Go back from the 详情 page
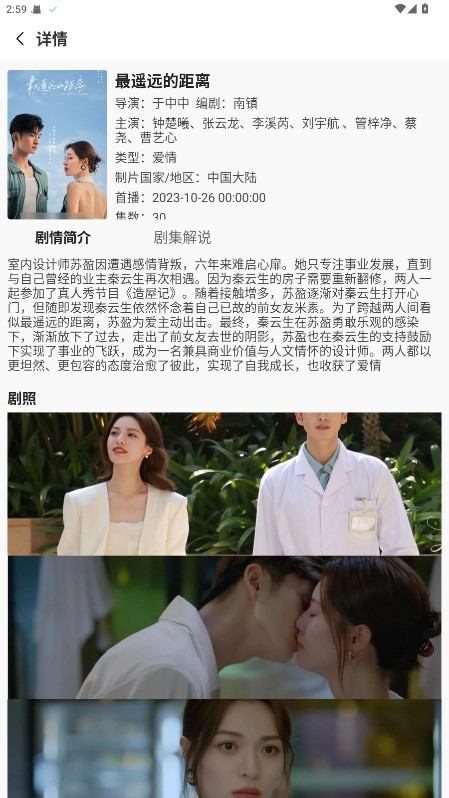Viewport: 449px width, 798px height. coord(20,39)
